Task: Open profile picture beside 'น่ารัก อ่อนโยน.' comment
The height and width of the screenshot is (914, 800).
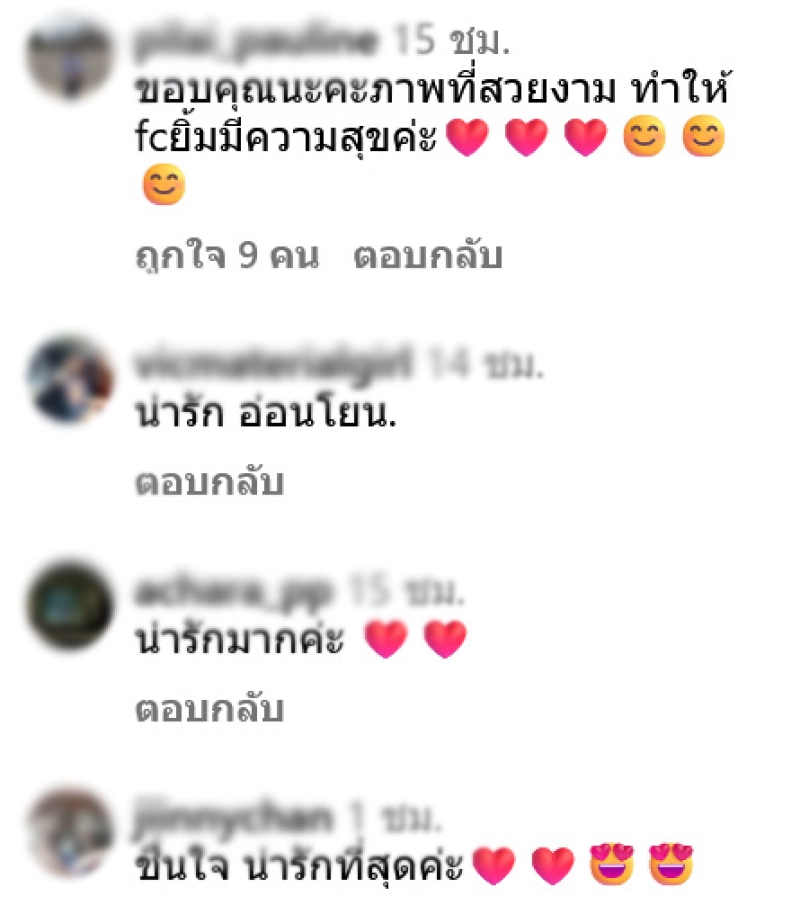Action: pyautogui.click(x=70, y=379)
